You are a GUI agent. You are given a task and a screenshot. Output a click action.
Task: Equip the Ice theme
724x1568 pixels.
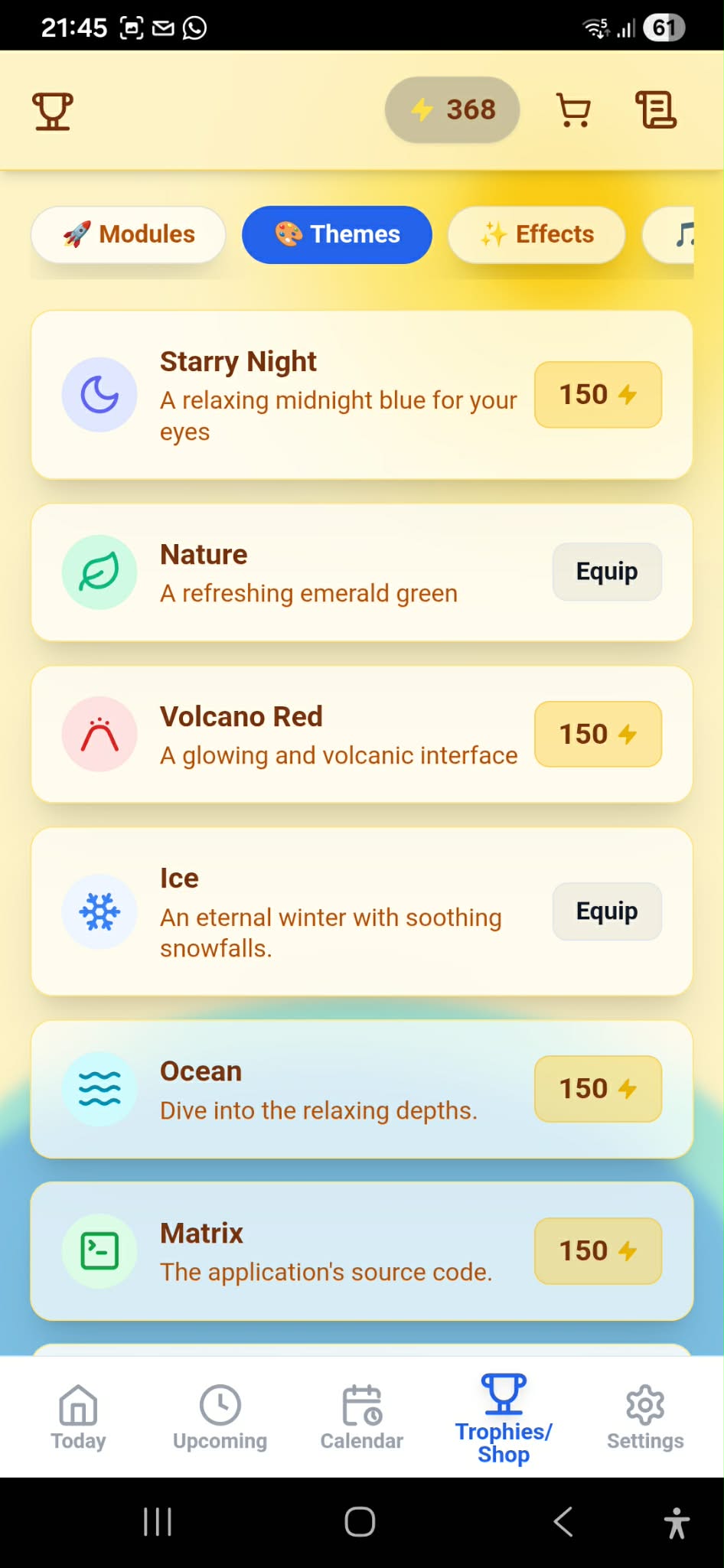pyautogui.click(x=607, y=911)
